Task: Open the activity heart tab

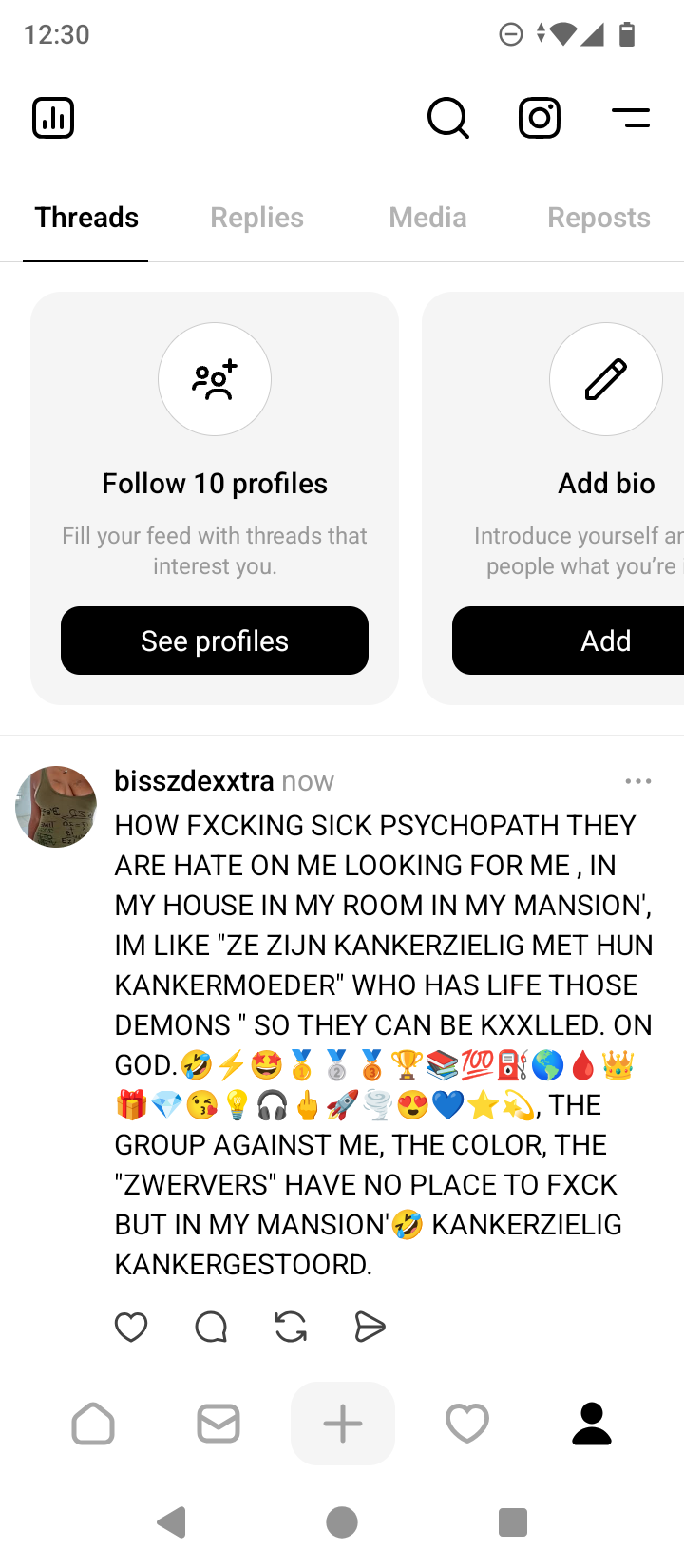Action: pos(467,1424)
